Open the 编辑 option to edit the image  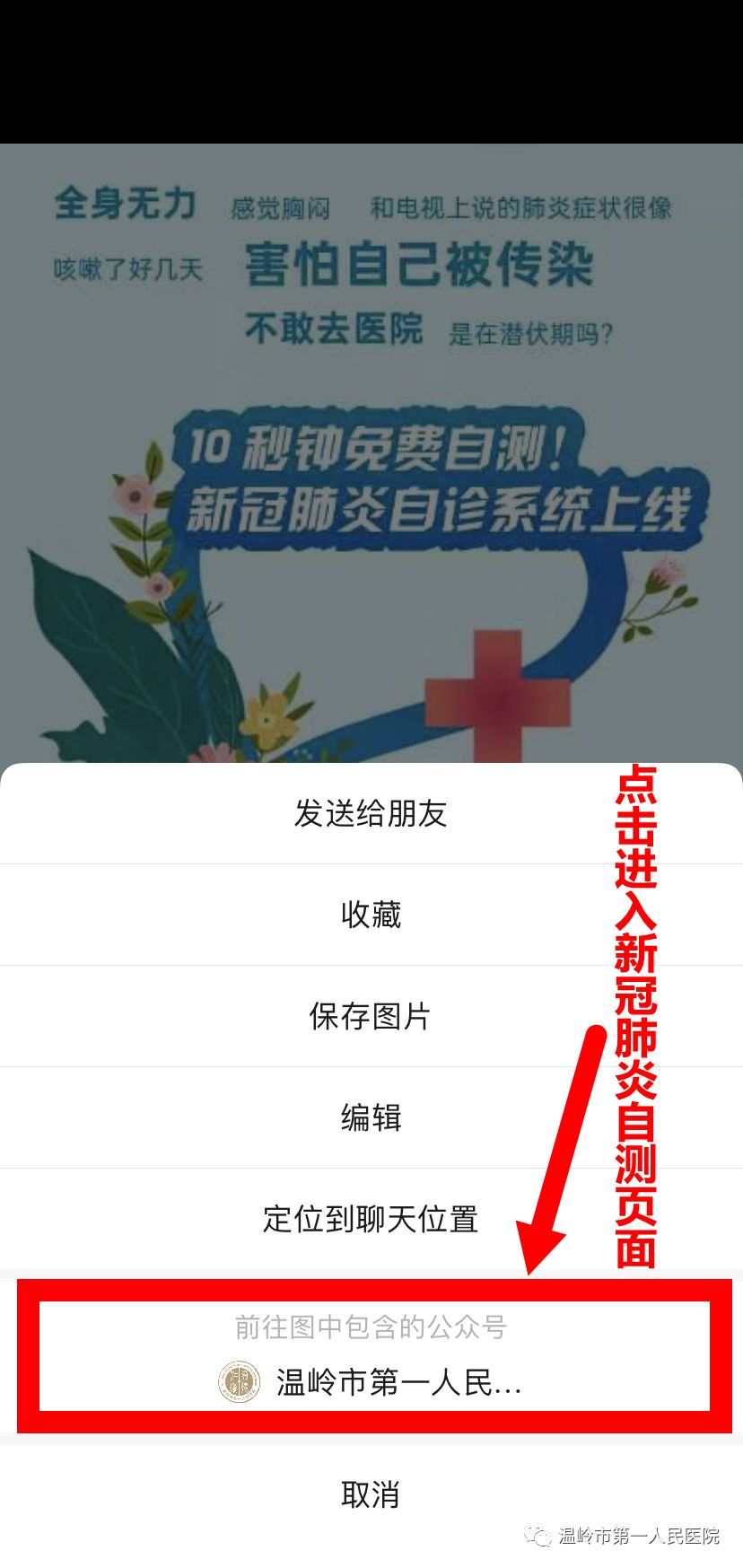[371, 1117]
